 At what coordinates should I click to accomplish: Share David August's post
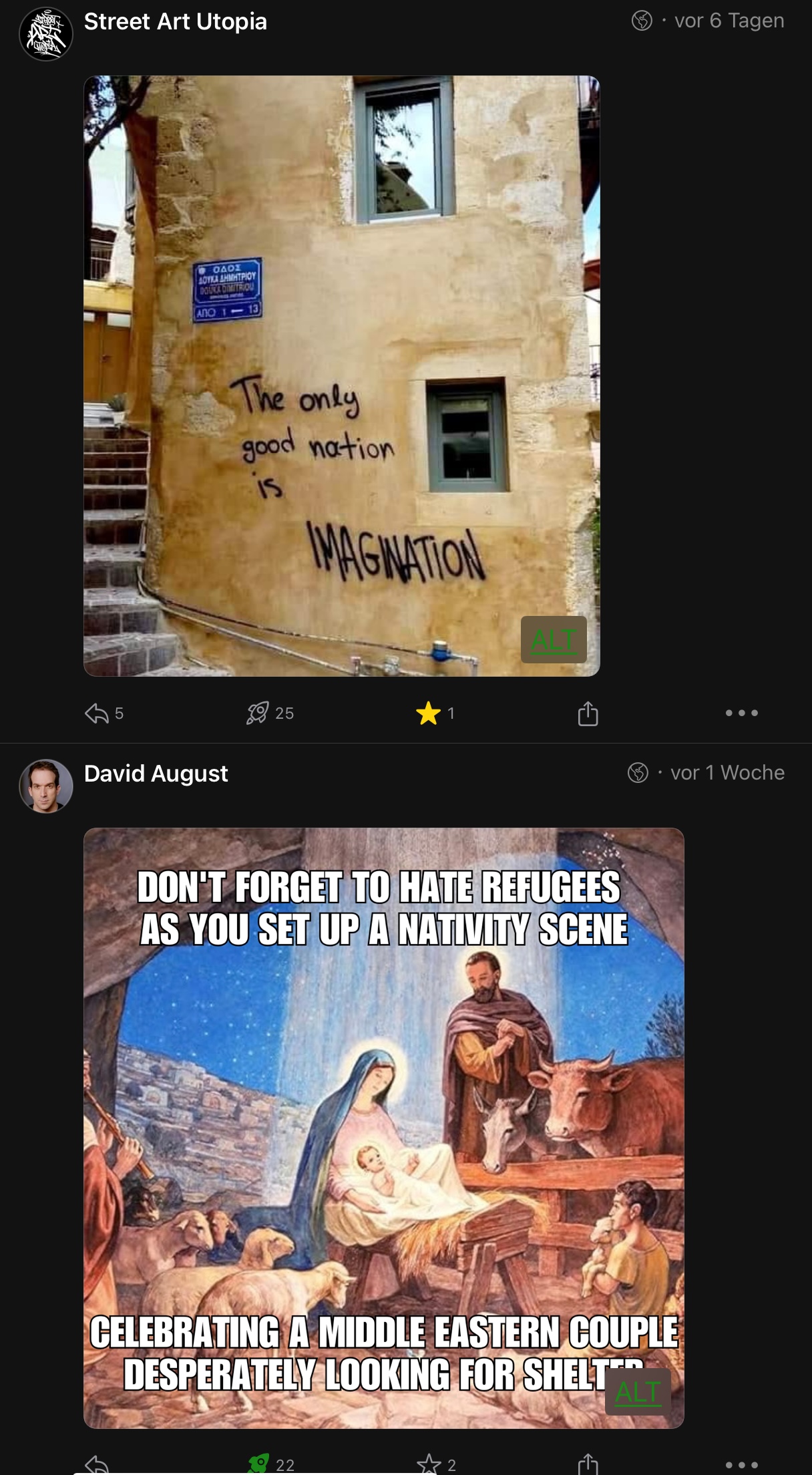588,1464
